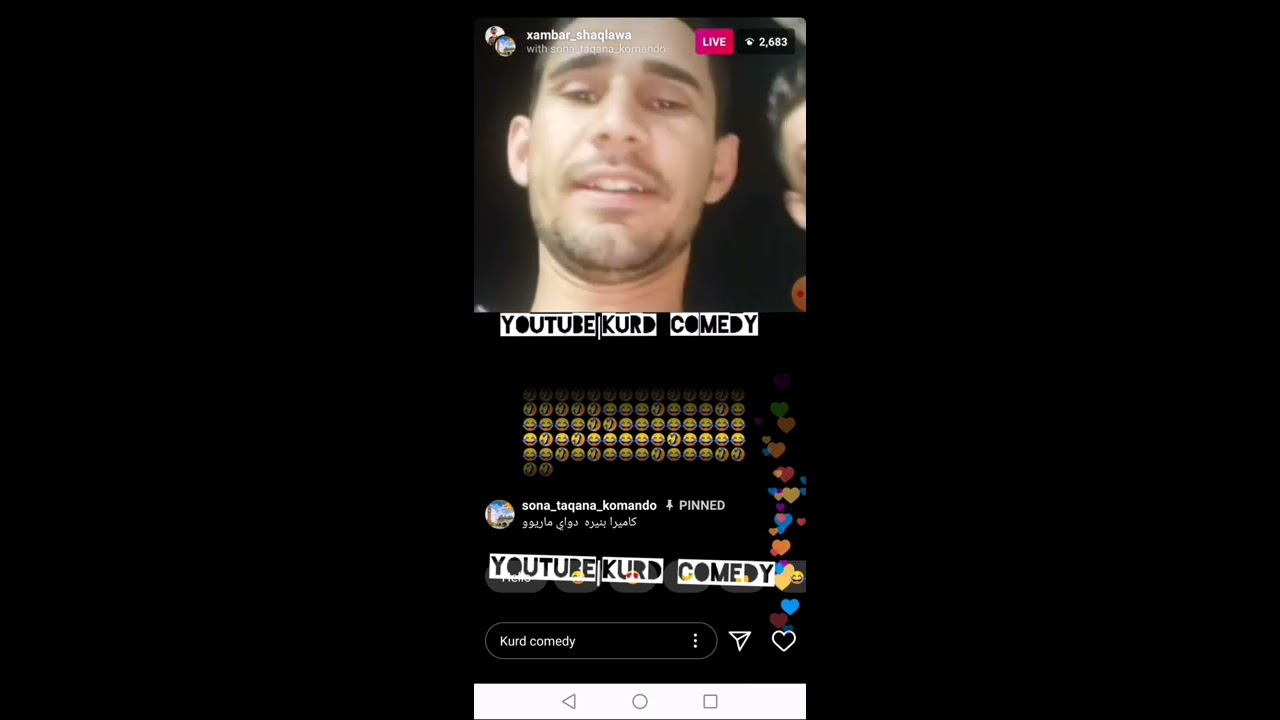Tap the system back button
Screen dimensions: 1280x720
(569, 702)
